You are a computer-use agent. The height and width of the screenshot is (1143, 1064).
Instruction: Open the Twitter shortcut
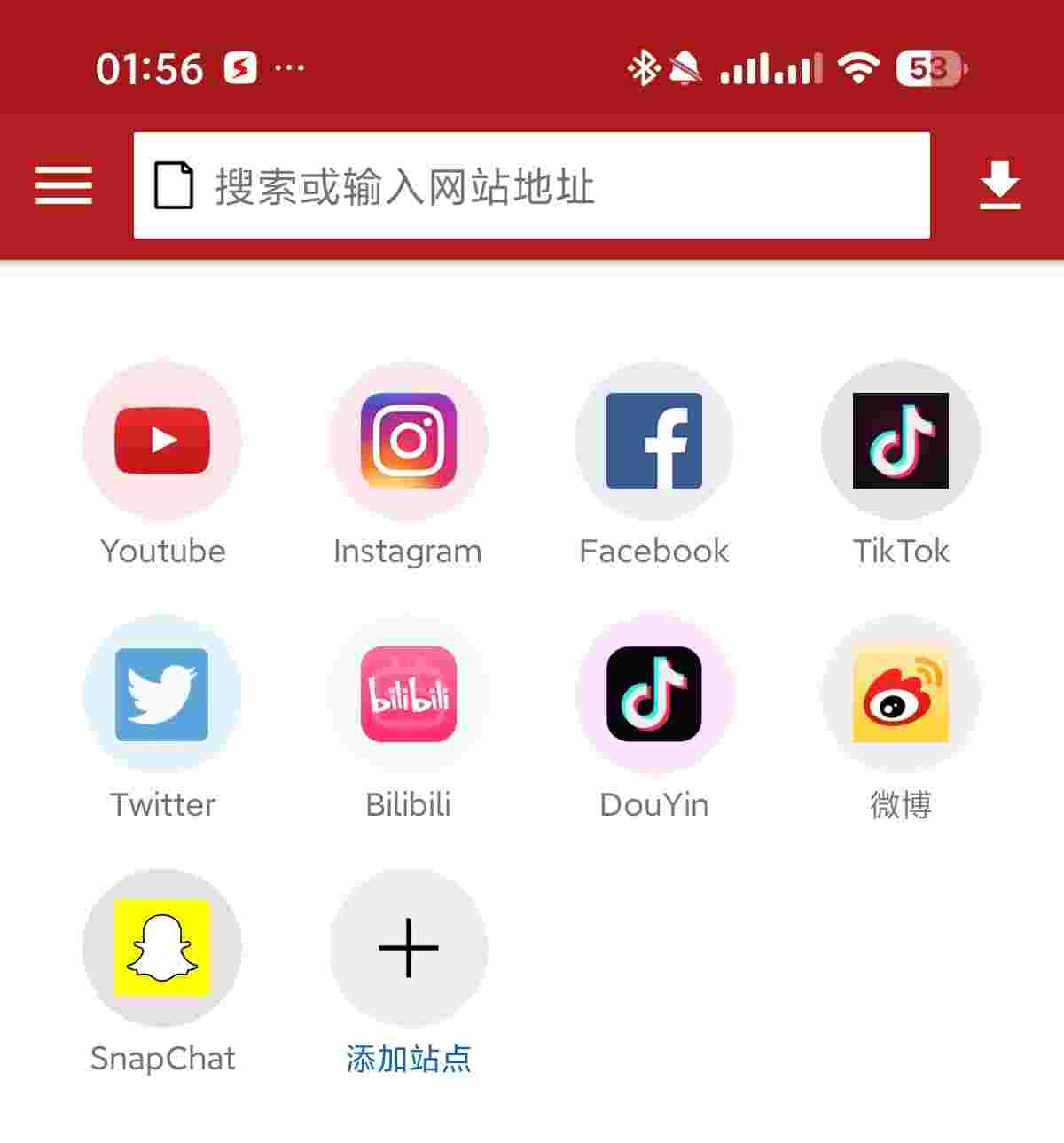coord(162,694)
